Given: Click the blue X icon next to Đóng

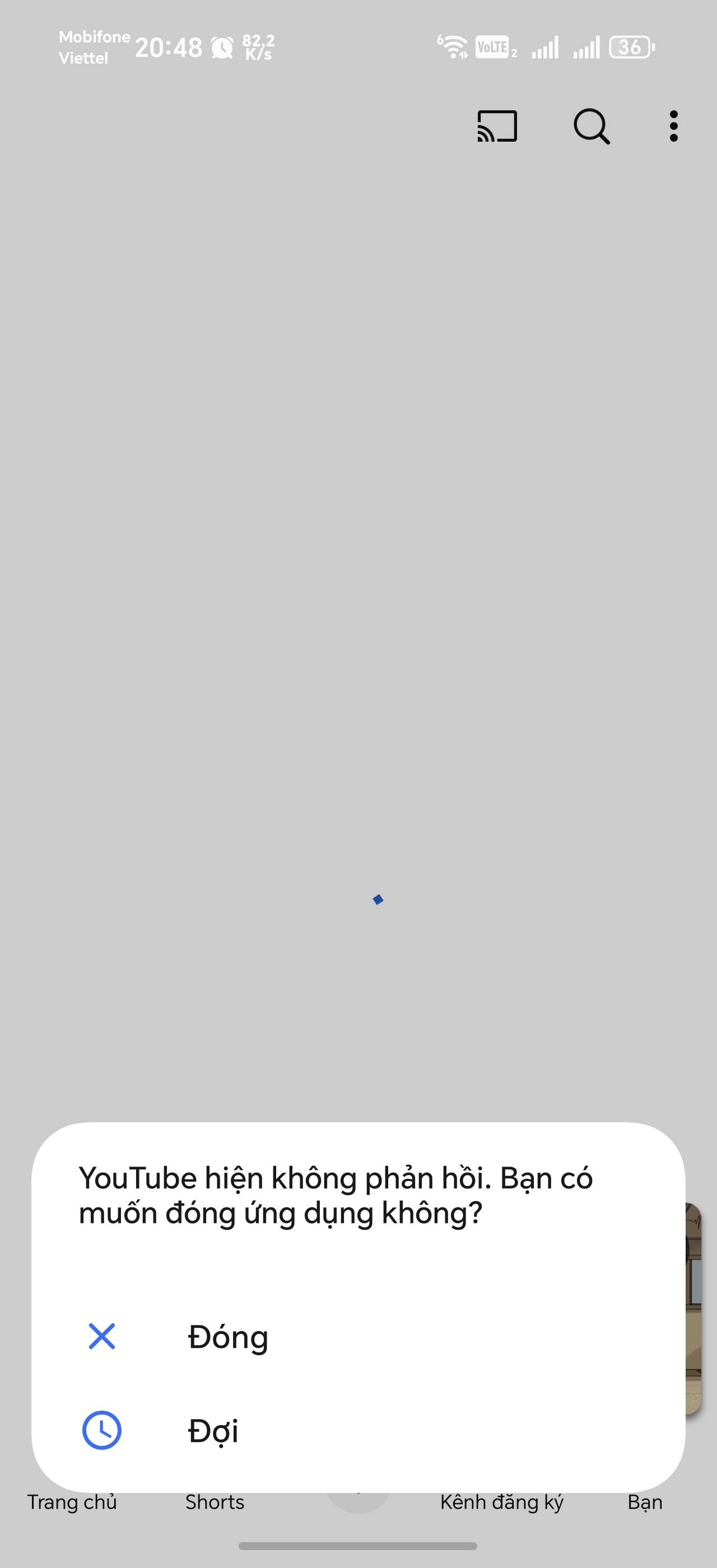Looking at the screenshot, I should click(101, 1337).
